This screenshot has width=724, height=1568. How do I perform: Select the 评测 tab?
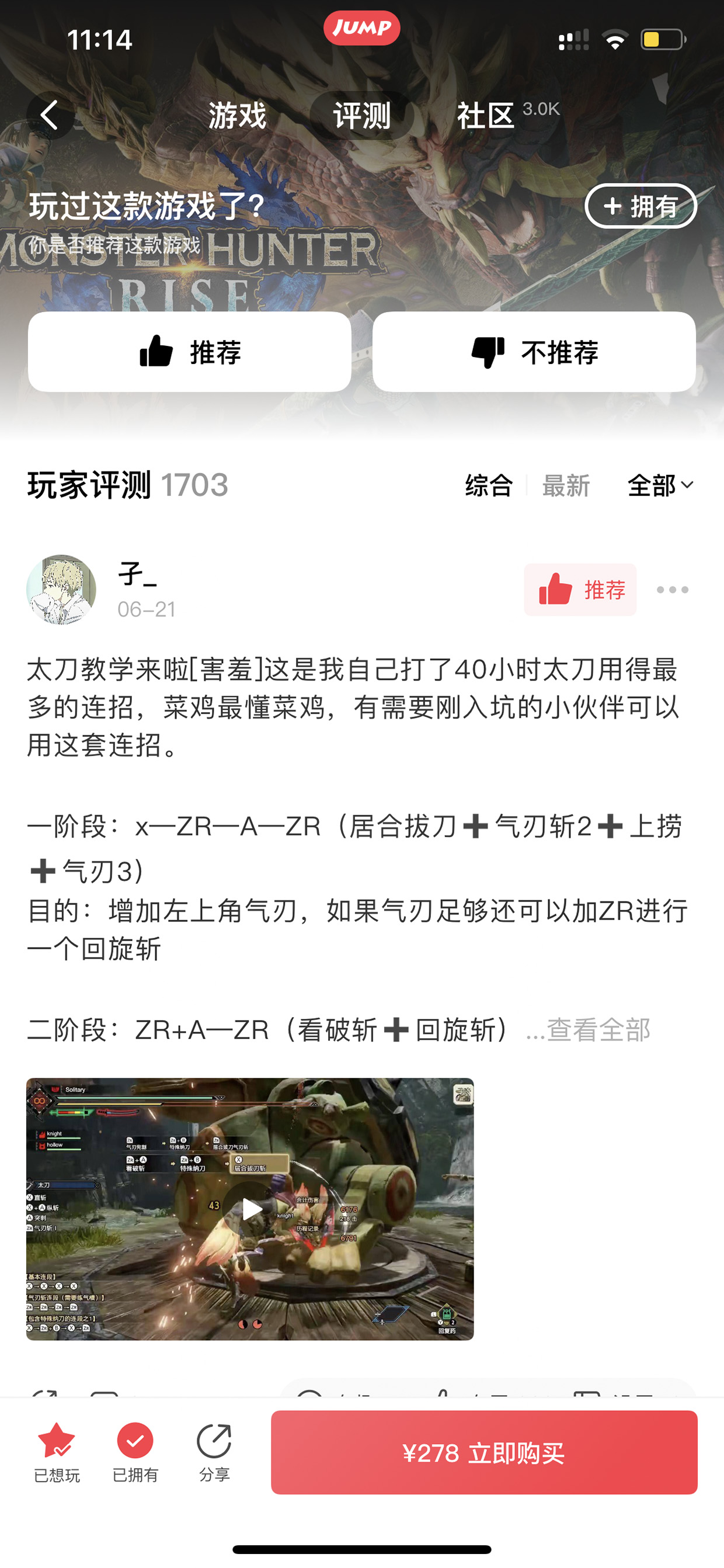pyautogui.click(x=361, y=115)
